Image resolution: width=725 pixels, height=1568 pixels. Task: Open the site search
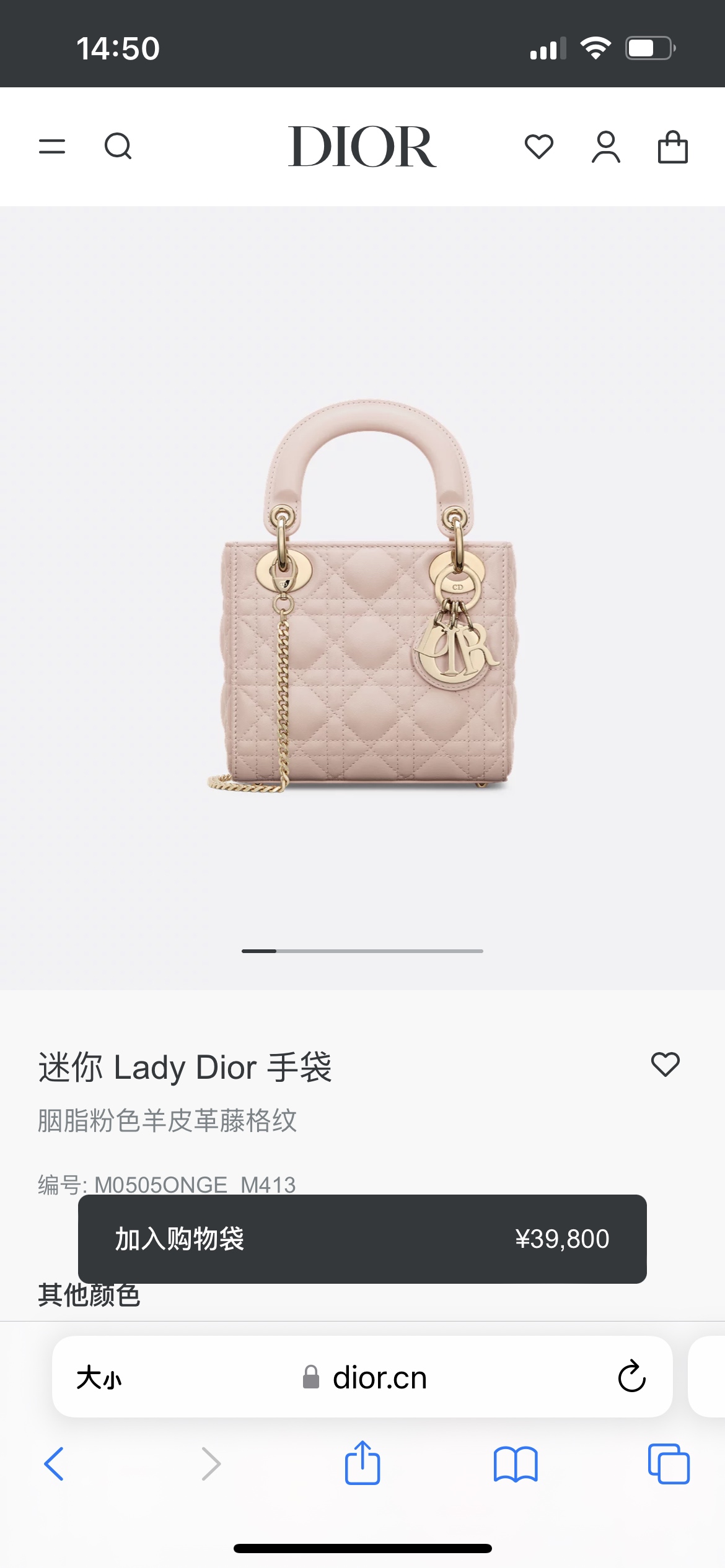118,147
